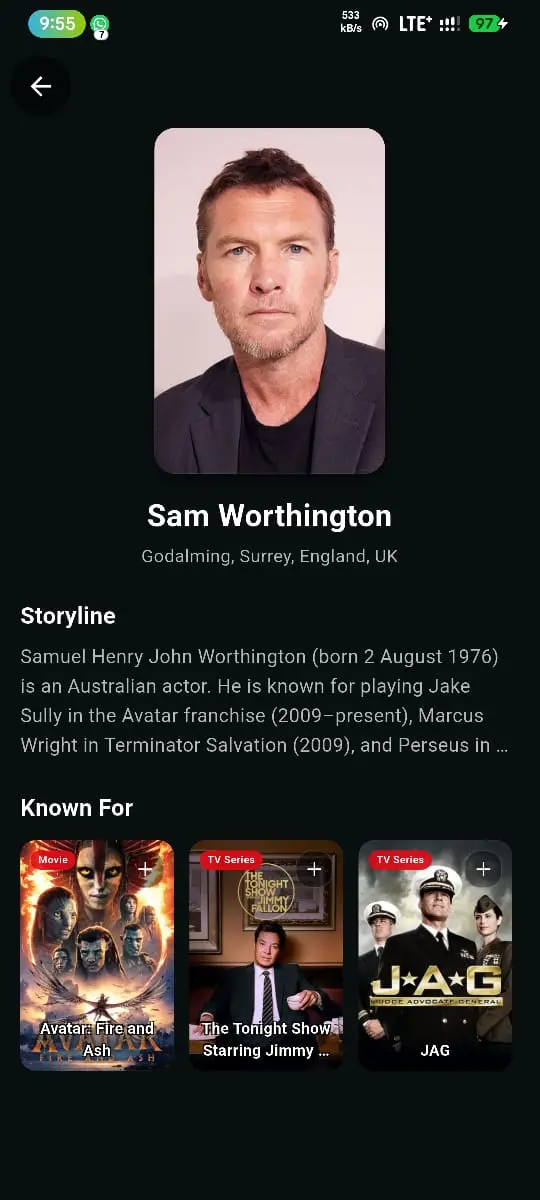
Task: Expand the truncated Storyline biography text
Action: click(265, 701)
